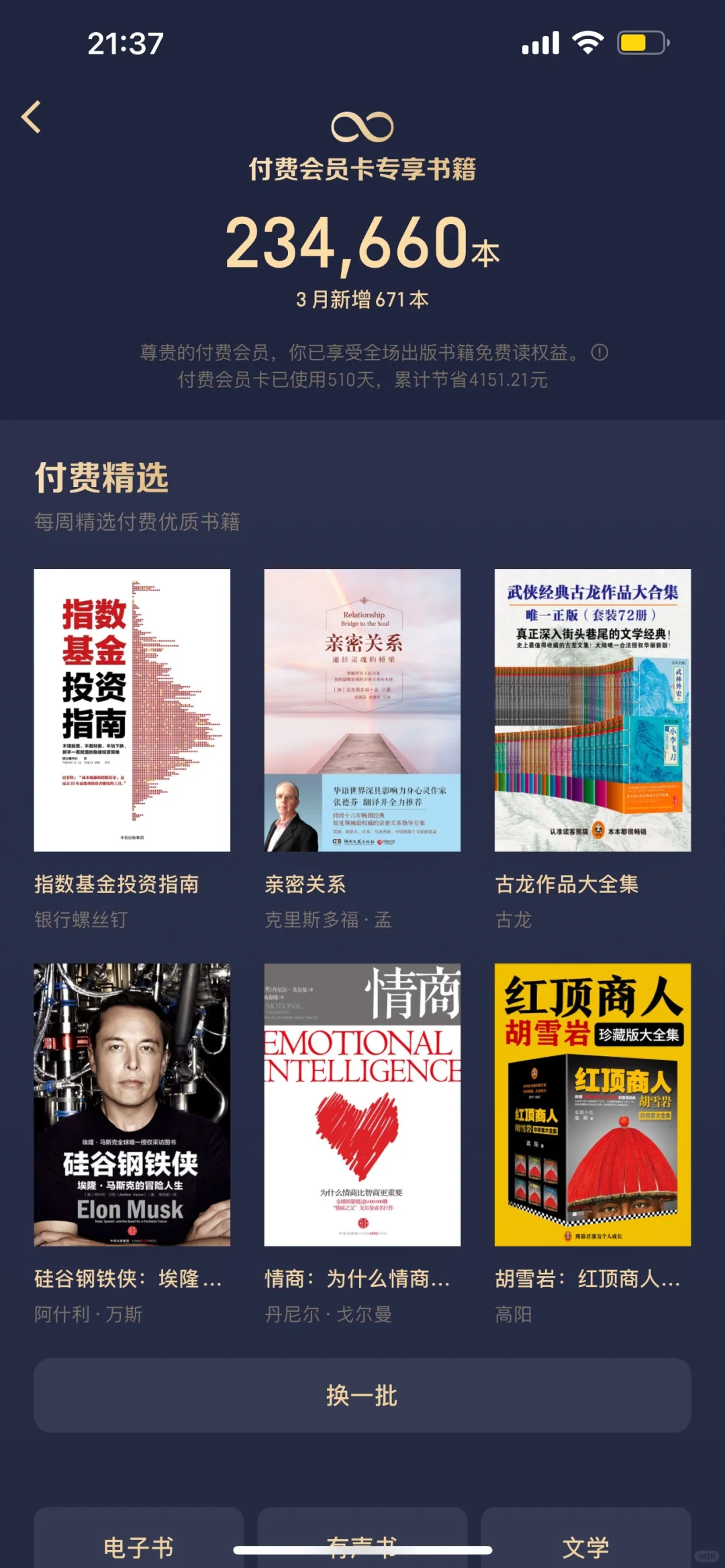Open the book 亲密关系

tap(362, 710)
